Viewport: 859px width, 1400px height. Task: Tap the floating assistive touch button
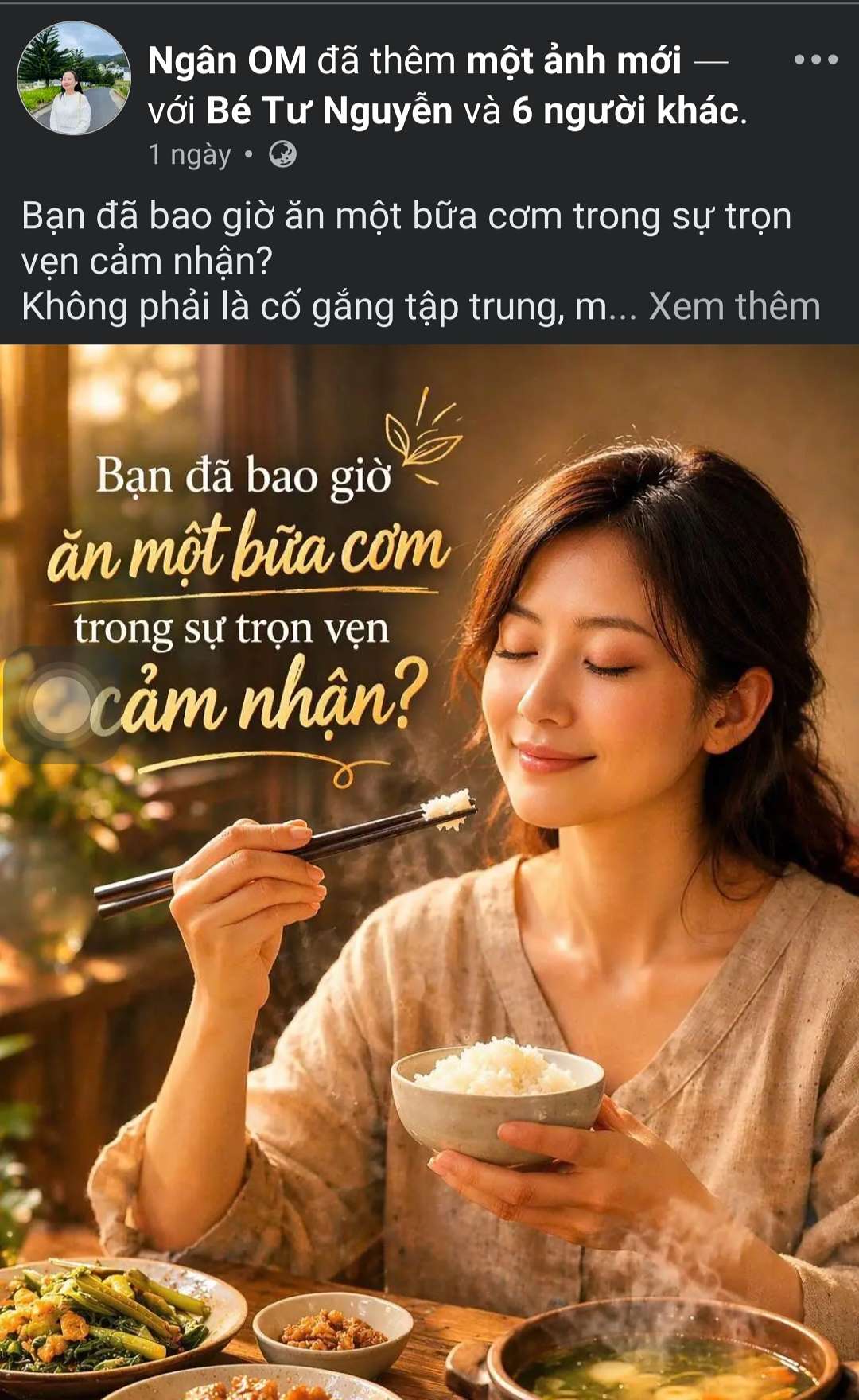(x=62, y=705)
